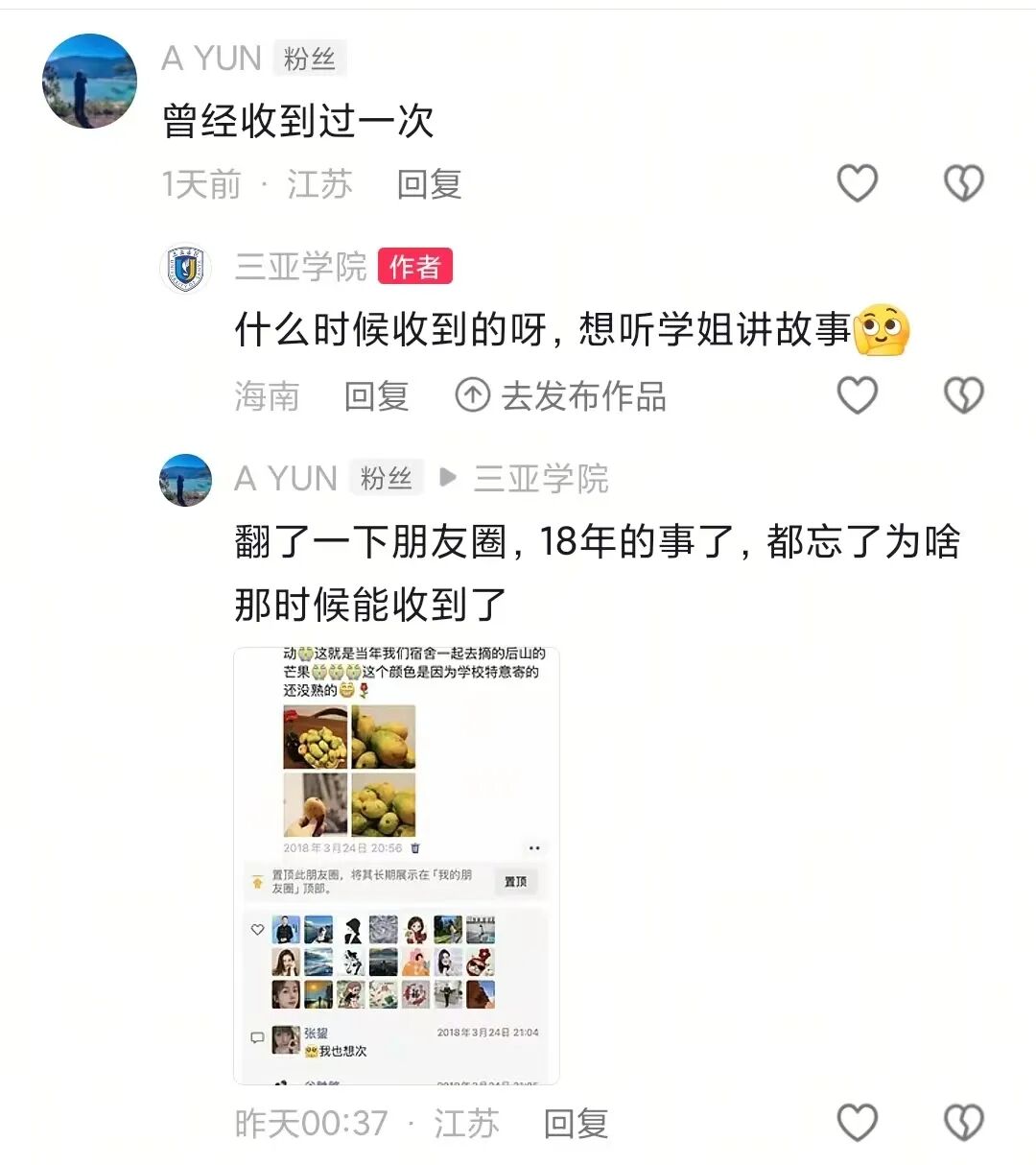
Task: Open the ••• more options on the Moments post
Action: point(535,847)
